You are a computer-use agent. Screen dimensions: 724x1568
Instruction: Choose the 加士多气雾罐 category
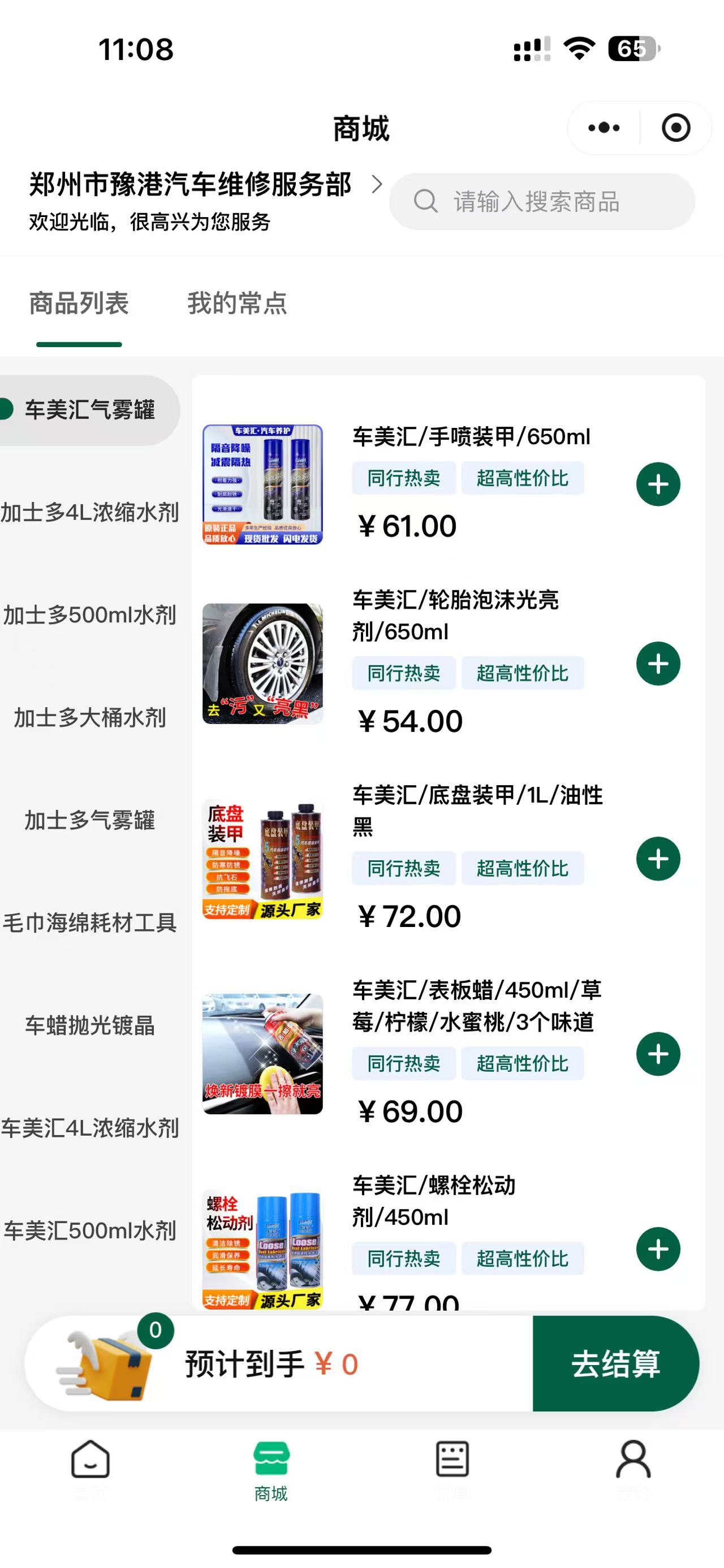tap(90, 820)
